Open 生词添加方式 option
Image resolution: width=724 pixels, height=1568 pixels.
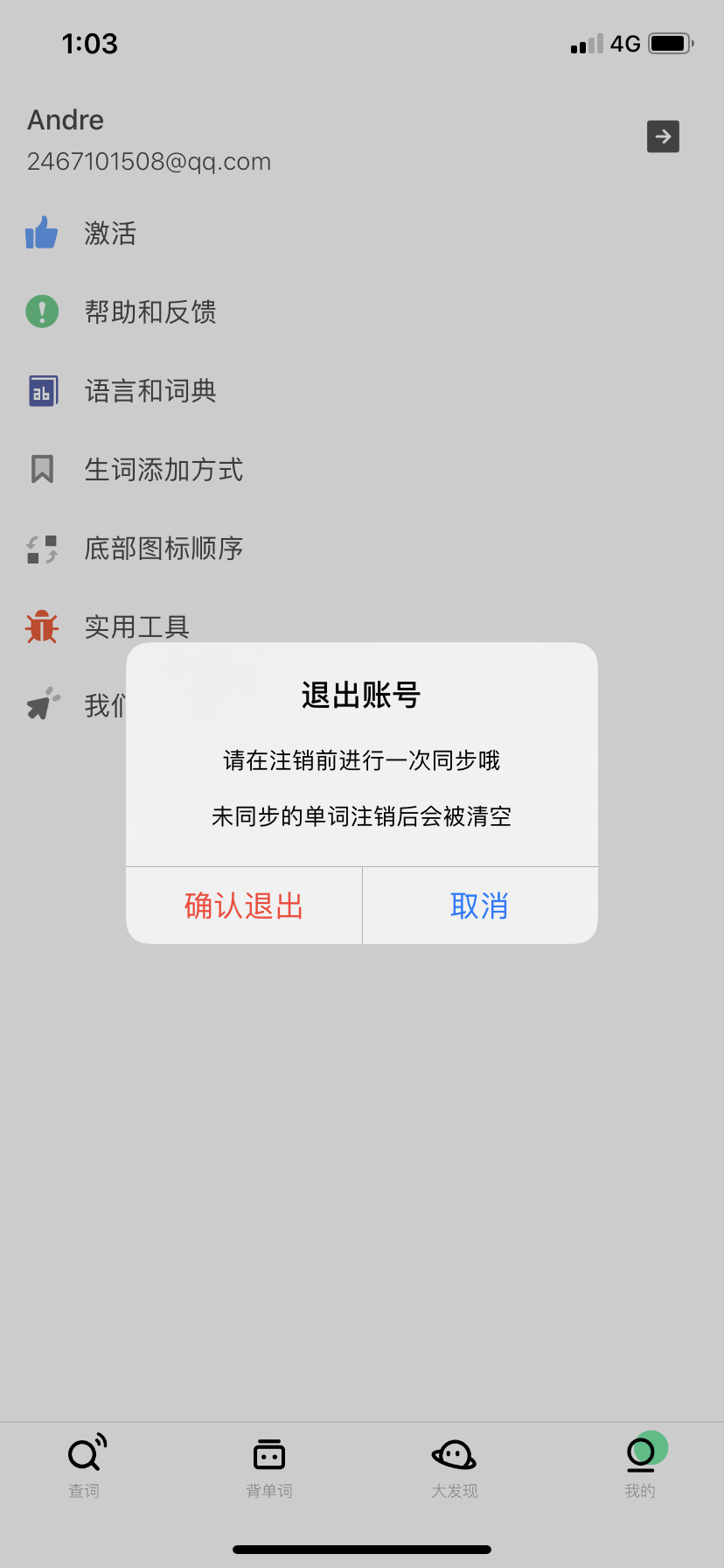pyautogui.click(x=163, y=470)
